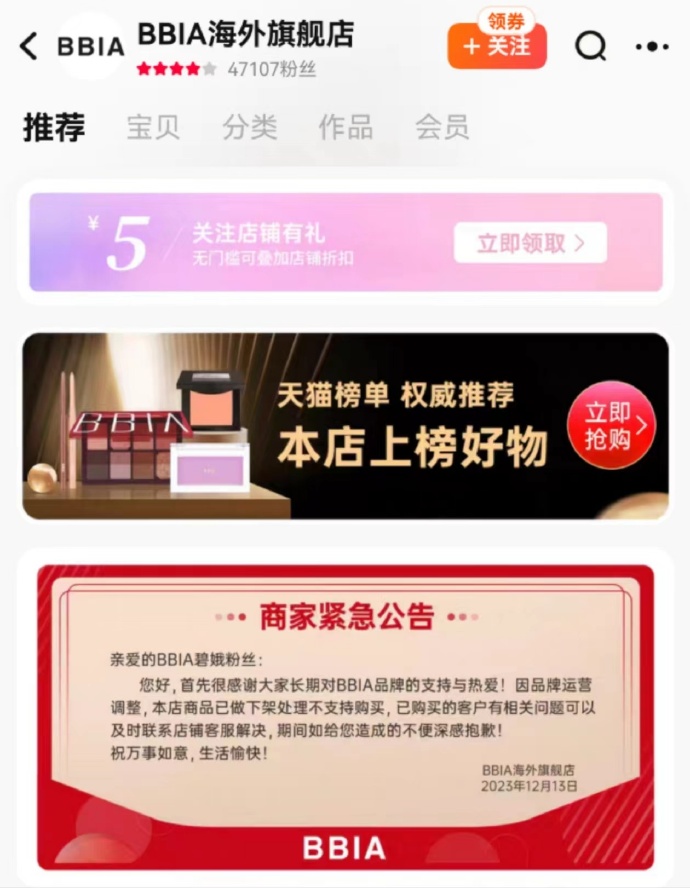Open the 作品 tab
Screen dimensions: 690x888
(345, 128)
